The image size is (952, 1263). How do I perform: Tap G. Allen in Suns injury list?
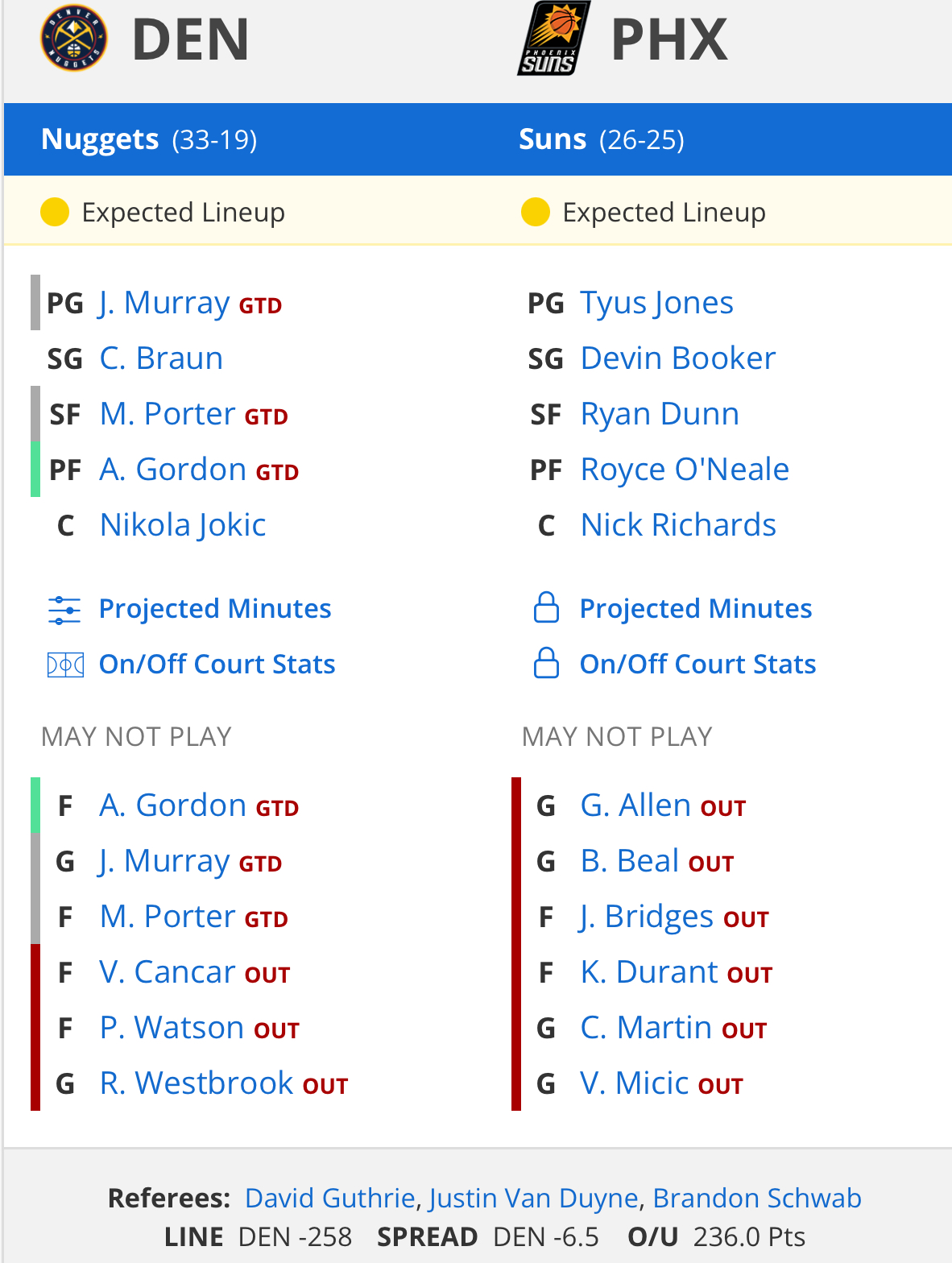click(635, 805)
